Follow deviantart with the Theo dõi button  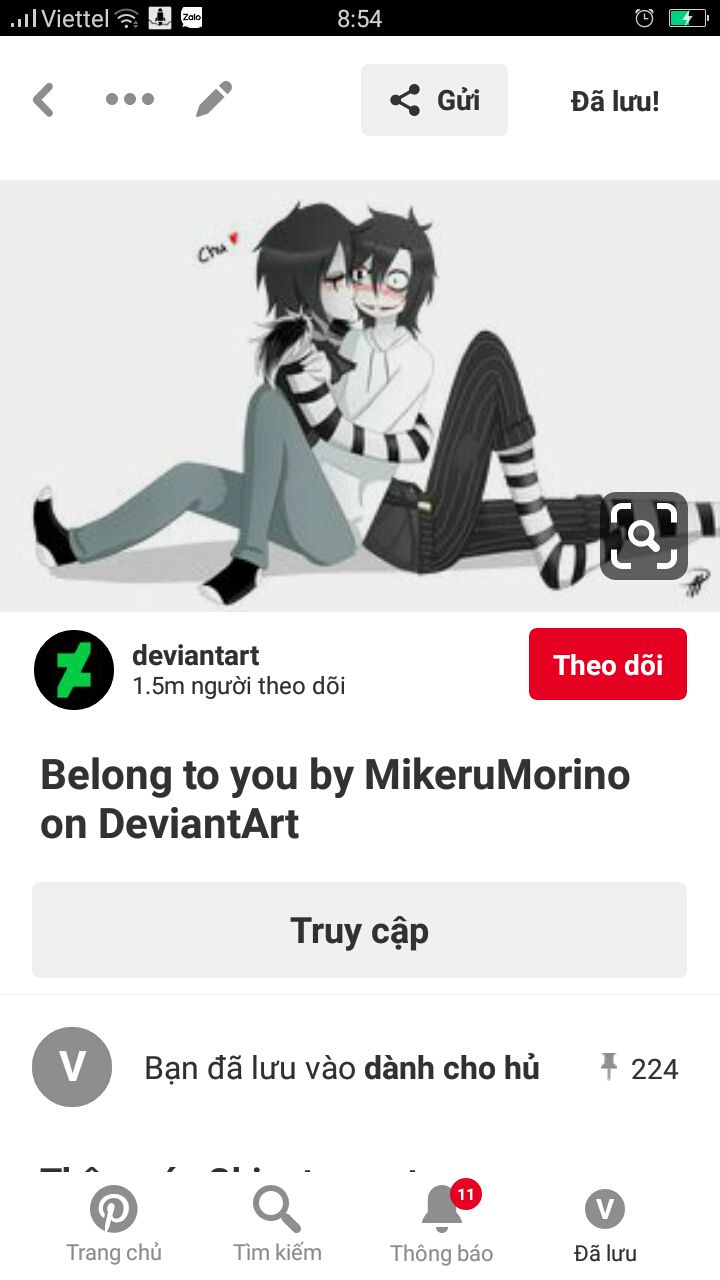(608, 664)
